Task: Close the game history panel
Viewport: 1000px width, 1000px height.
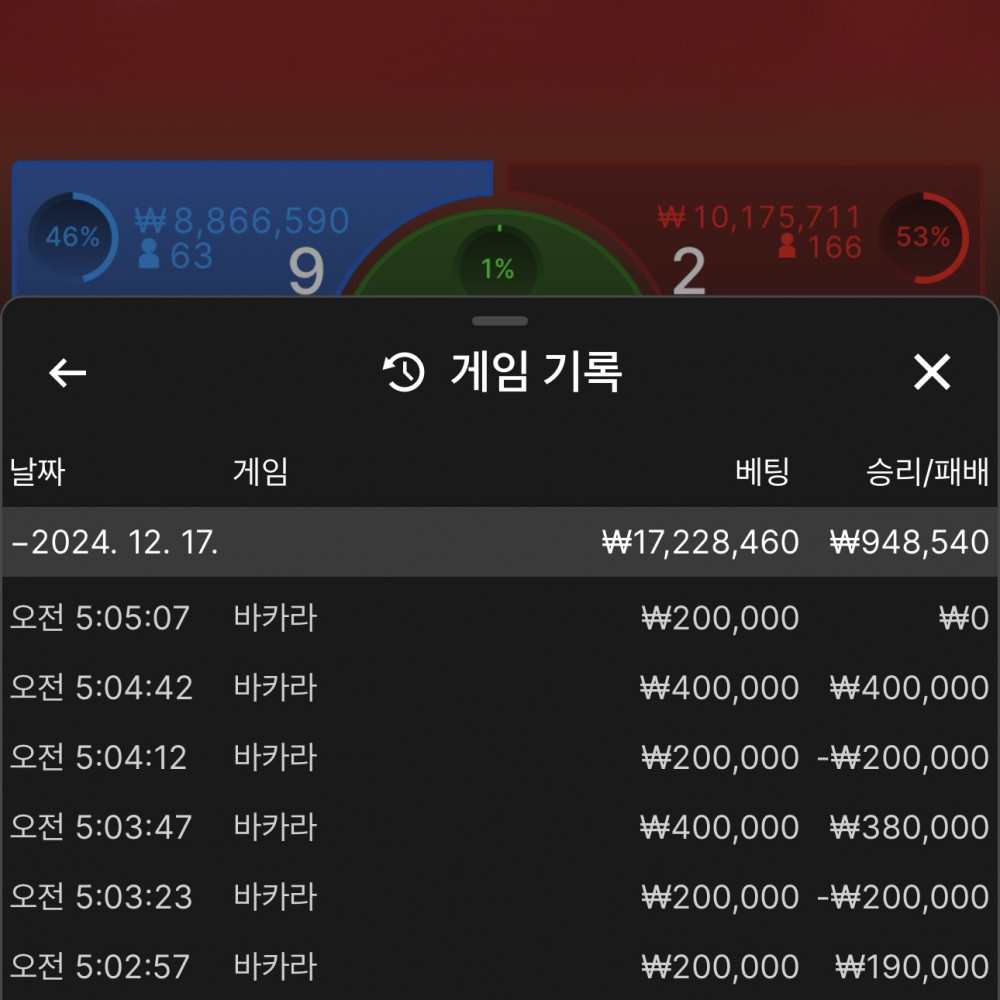Action: (931, 373)
